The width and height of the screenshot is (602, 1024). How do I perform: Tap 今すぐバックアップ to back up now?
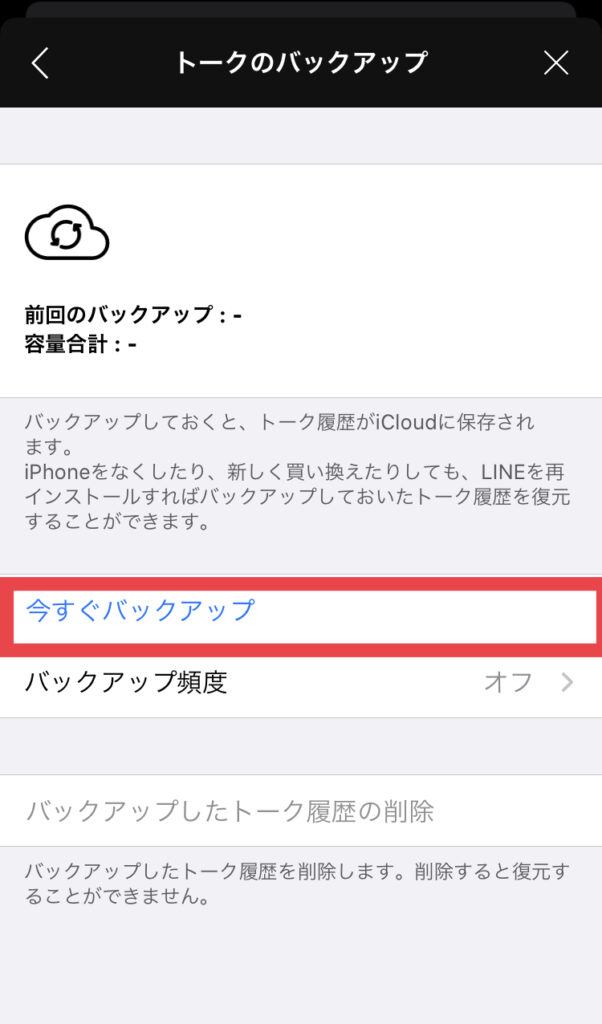(x=140, y=611)
